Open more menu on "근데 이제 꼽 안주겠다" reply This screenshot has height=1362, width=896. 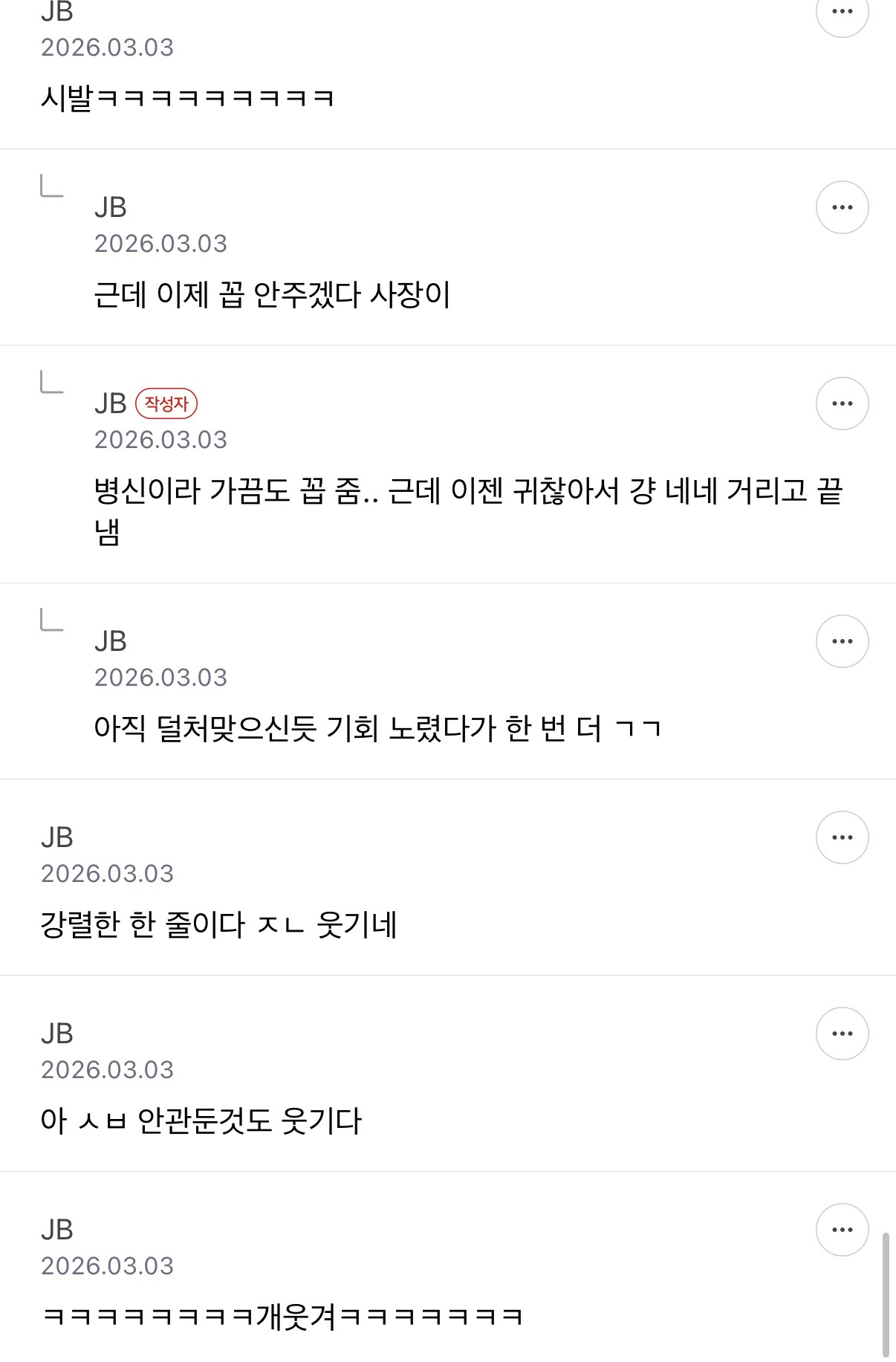[x=842, y=207]
